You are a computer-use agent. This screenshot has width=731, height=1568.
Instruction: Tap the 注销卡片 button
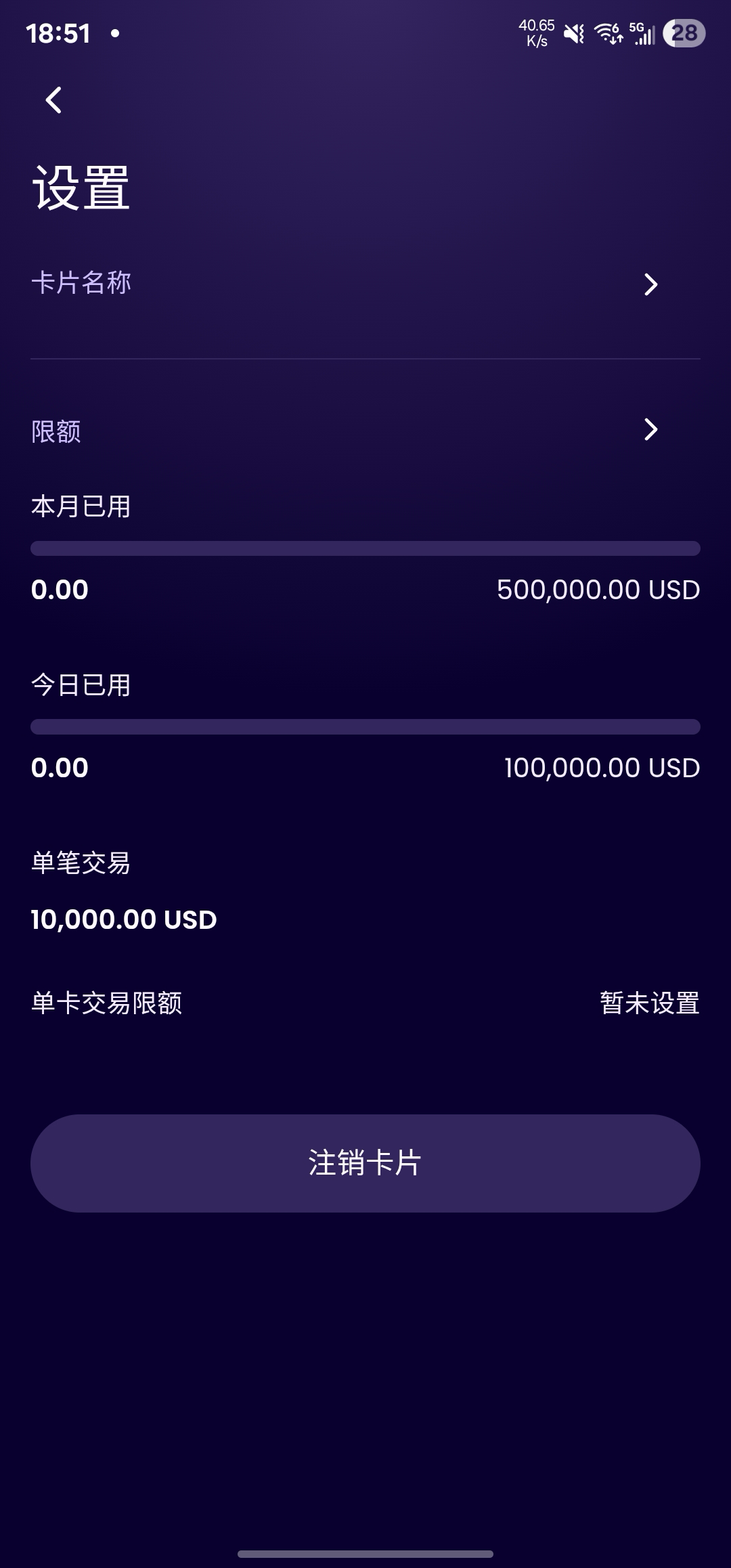coord(365,1163)
